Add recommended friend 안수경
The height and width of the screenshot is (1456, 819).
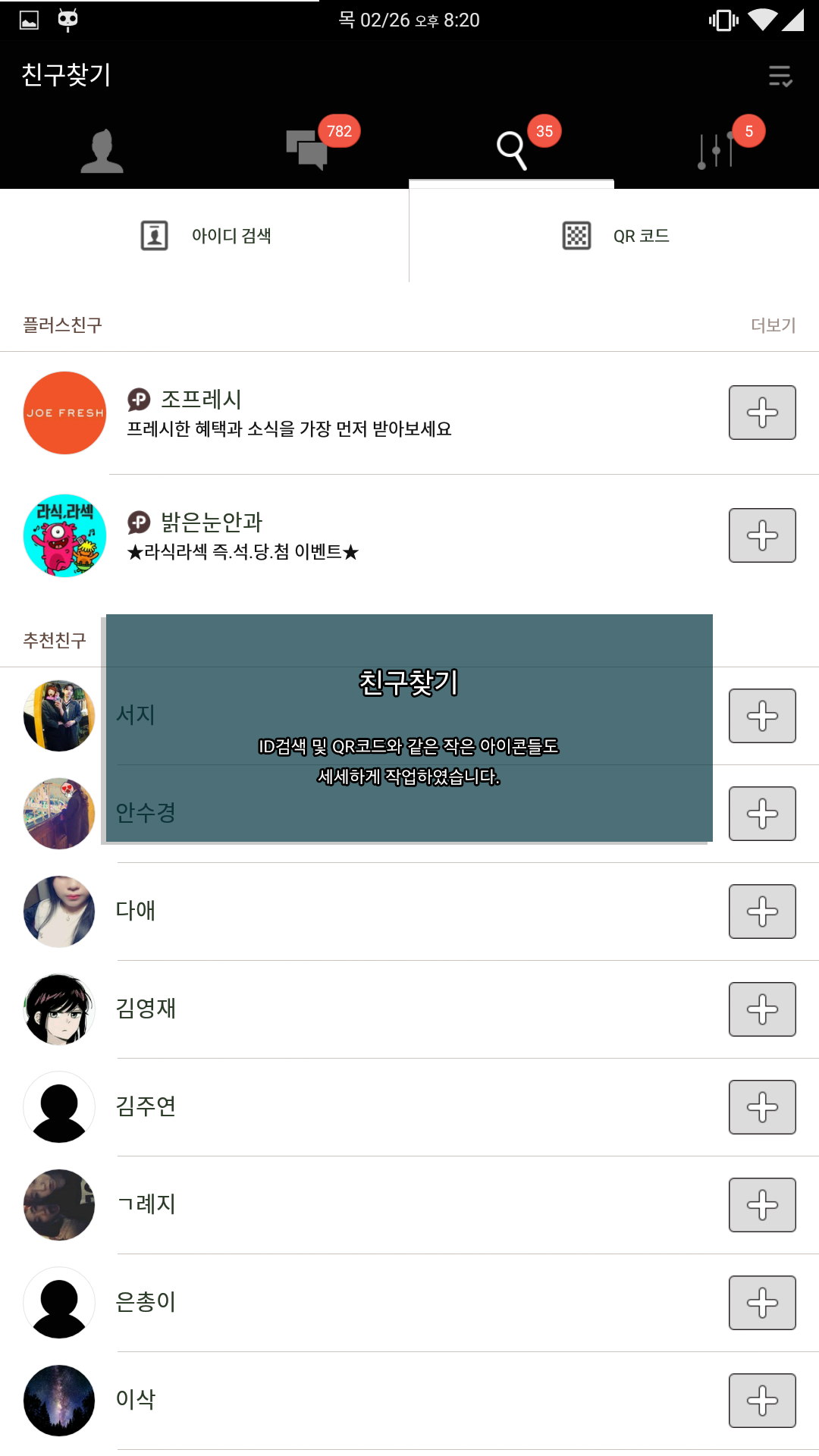click(762, 814)
